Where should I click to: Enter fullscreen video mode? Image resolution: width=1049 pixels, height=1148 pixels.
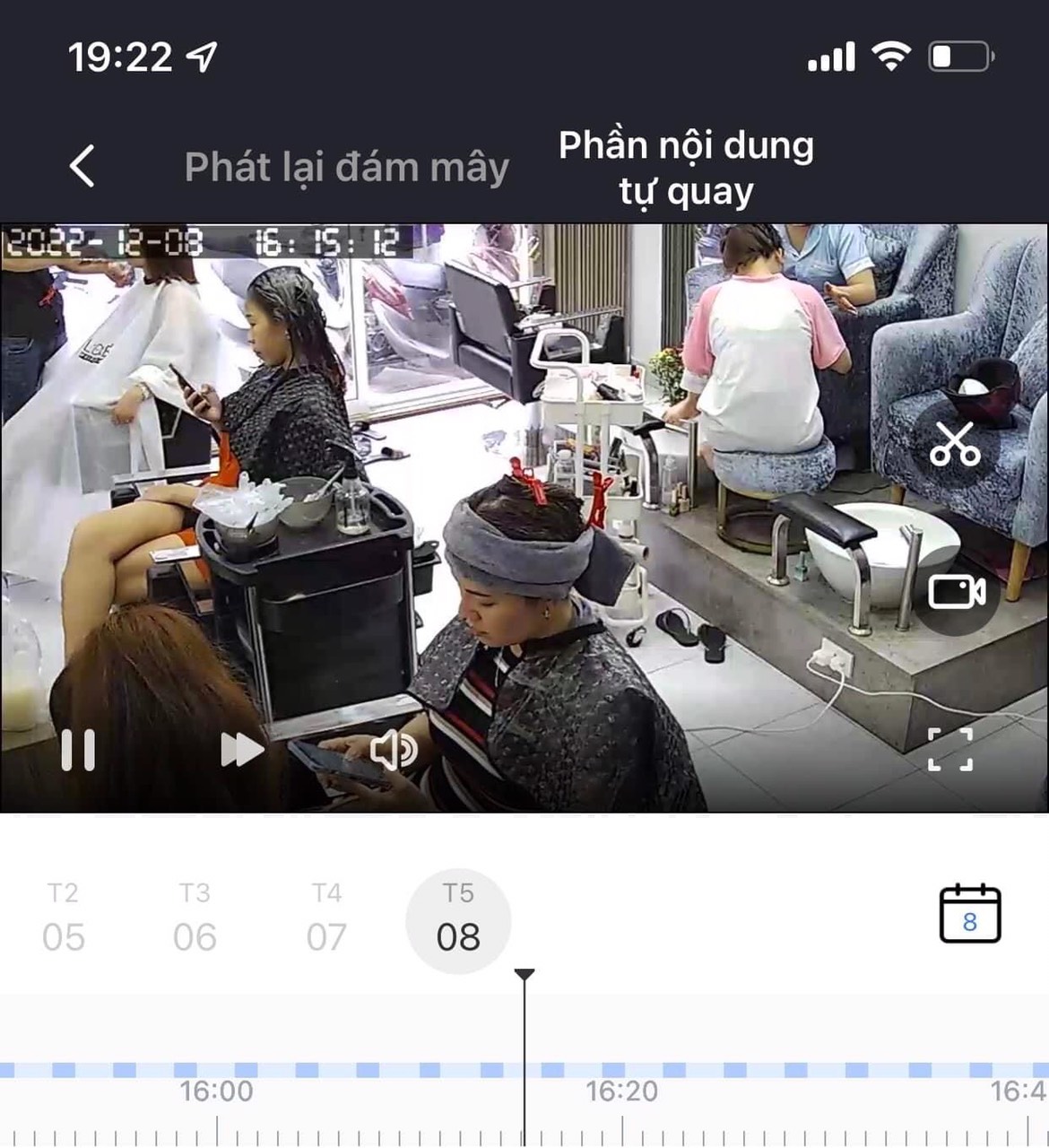coord(950,750)
